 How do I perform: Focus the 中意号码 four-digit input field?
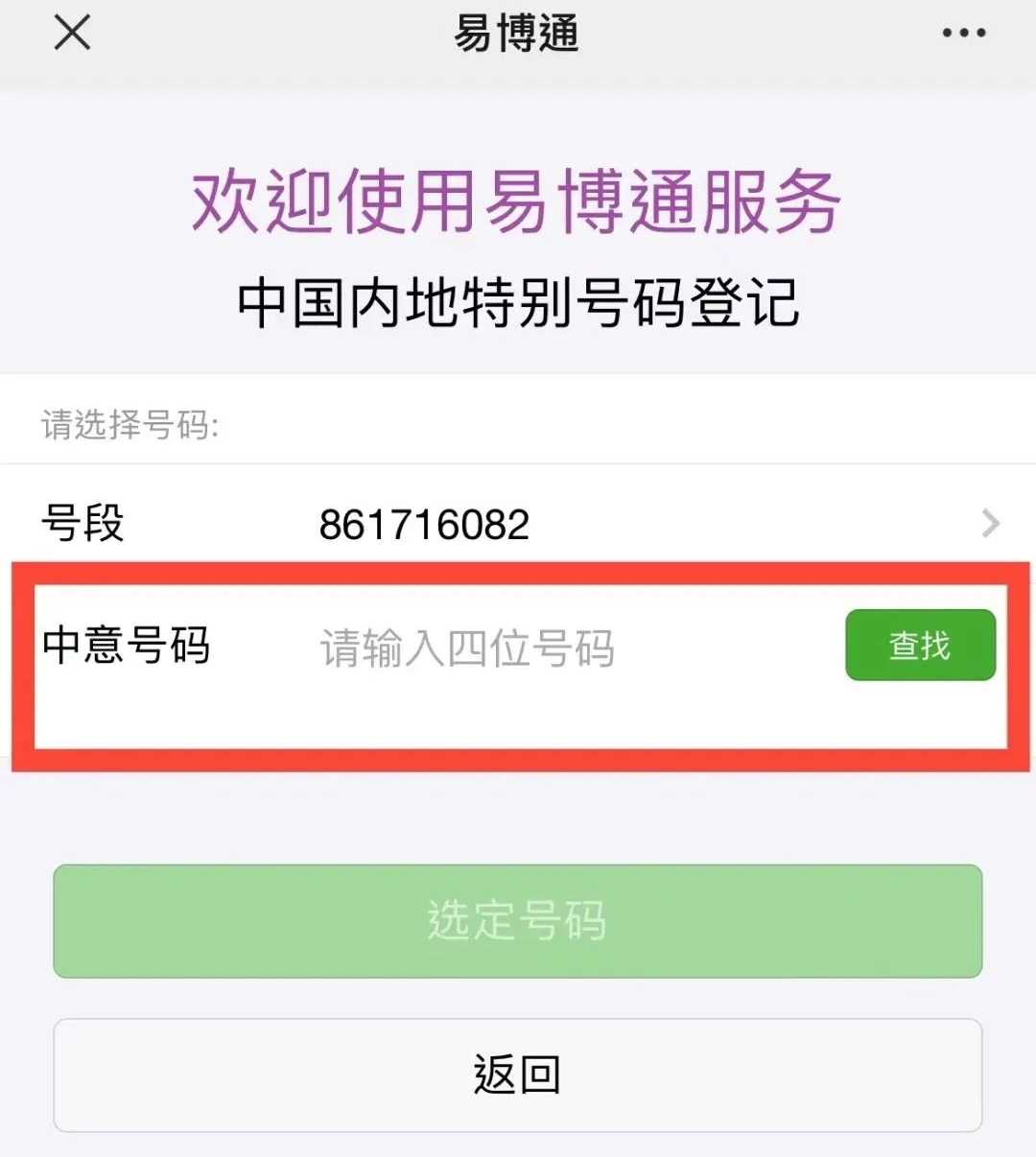click(537, 648)
